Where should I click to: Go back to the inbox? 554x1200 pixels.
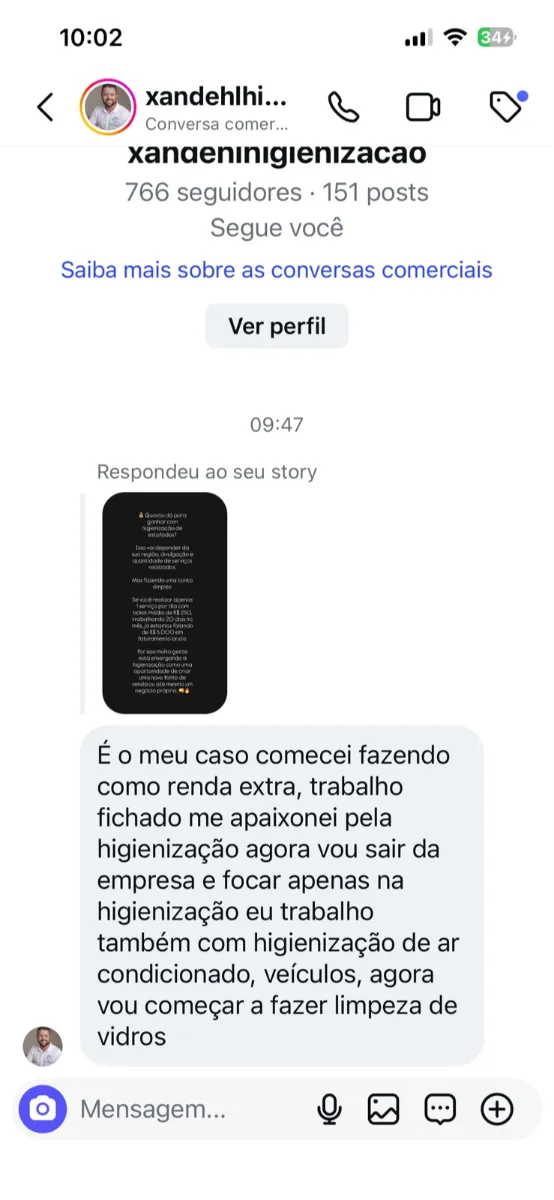[45, 107]
